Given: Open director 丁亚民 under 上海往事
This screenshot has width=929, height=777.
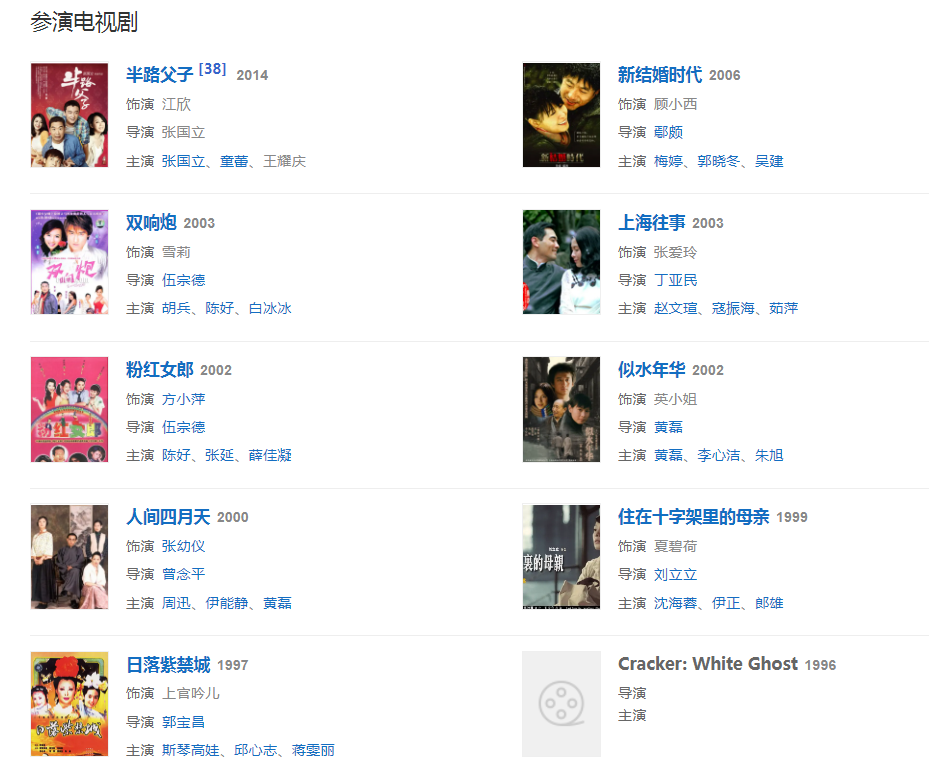Looking at the screenshot, I should point(675,280).
